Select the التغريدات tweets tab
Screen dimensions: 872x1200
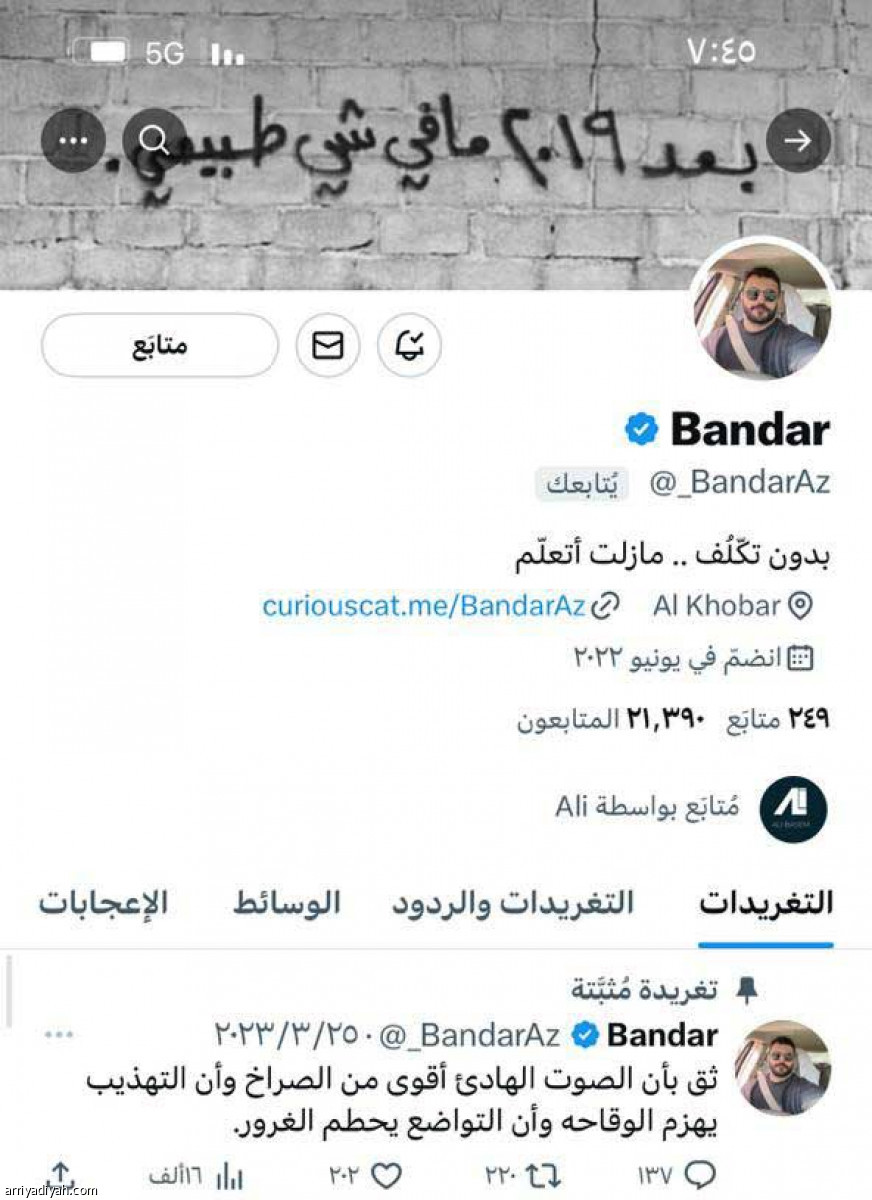[x=765, y=903]
